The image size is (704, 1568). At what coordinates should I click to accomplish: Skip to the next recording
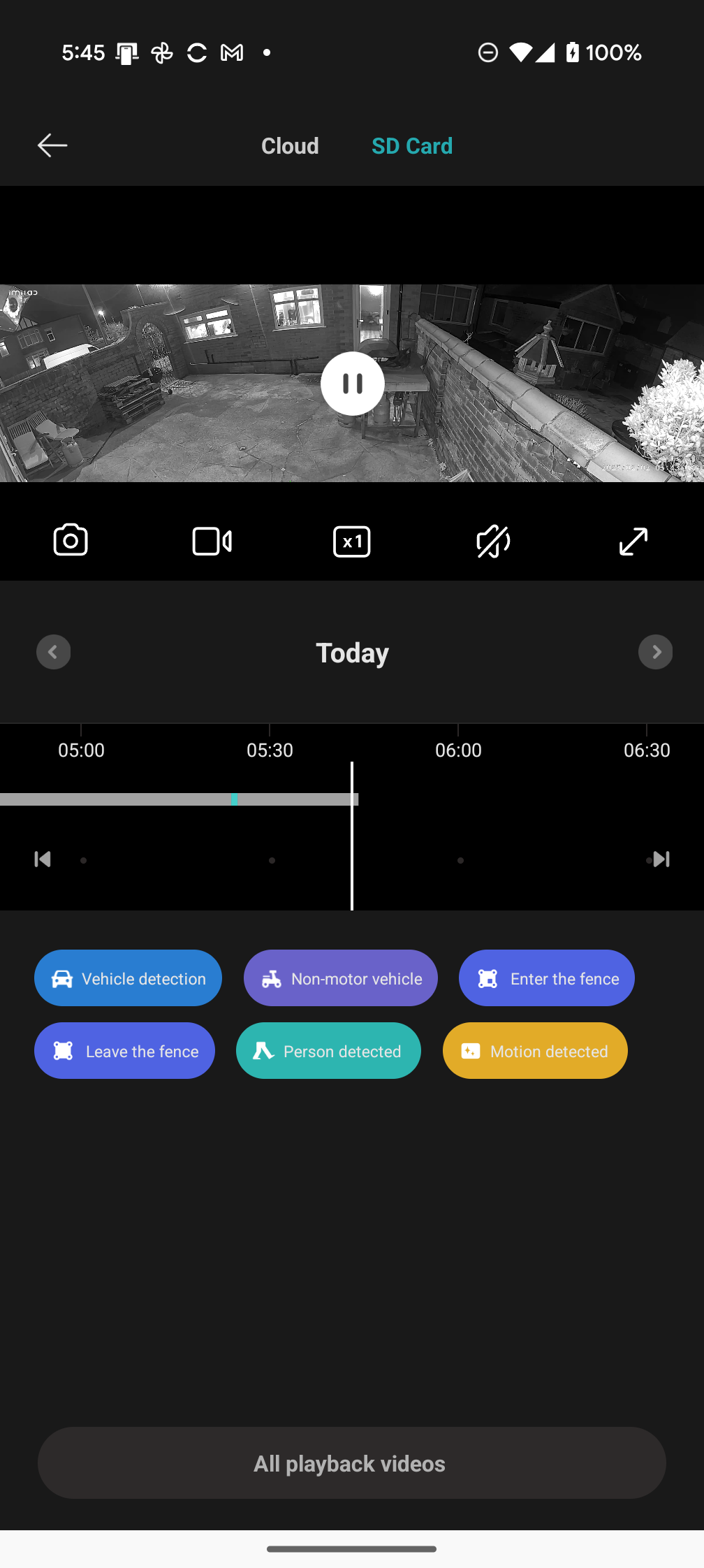tap(661, 859)
